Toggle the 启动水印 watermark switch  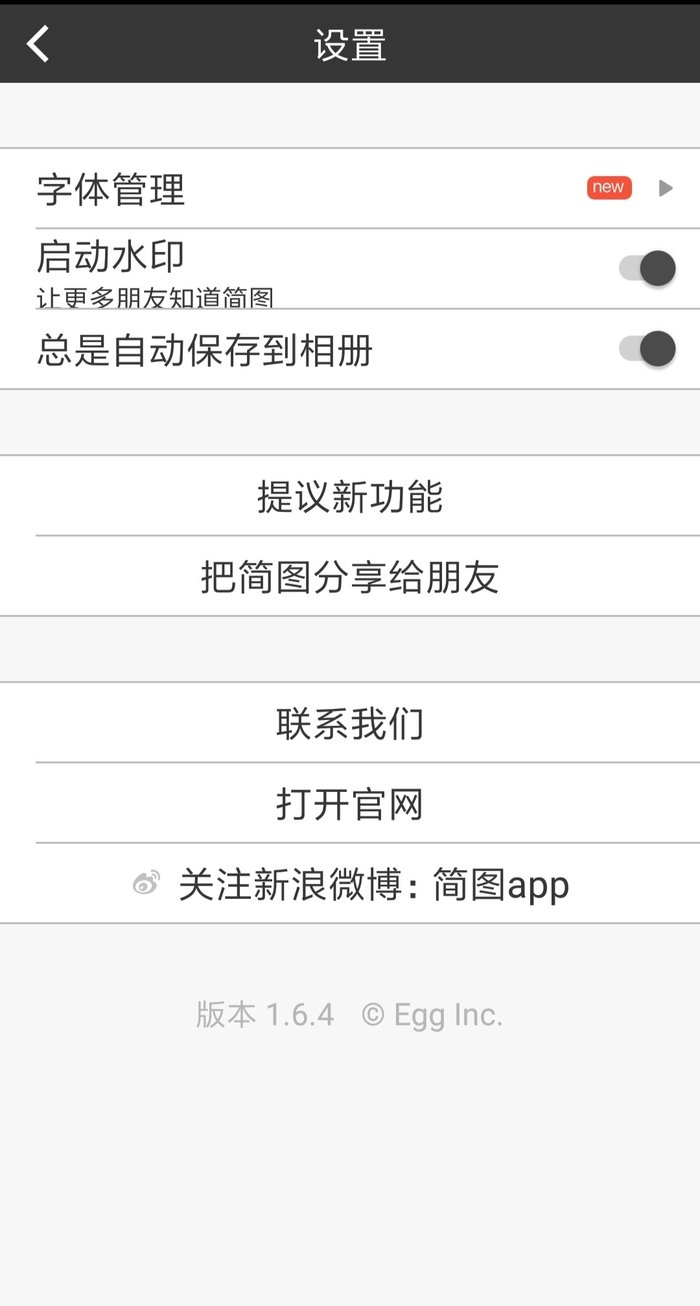[x=647, y=268]
